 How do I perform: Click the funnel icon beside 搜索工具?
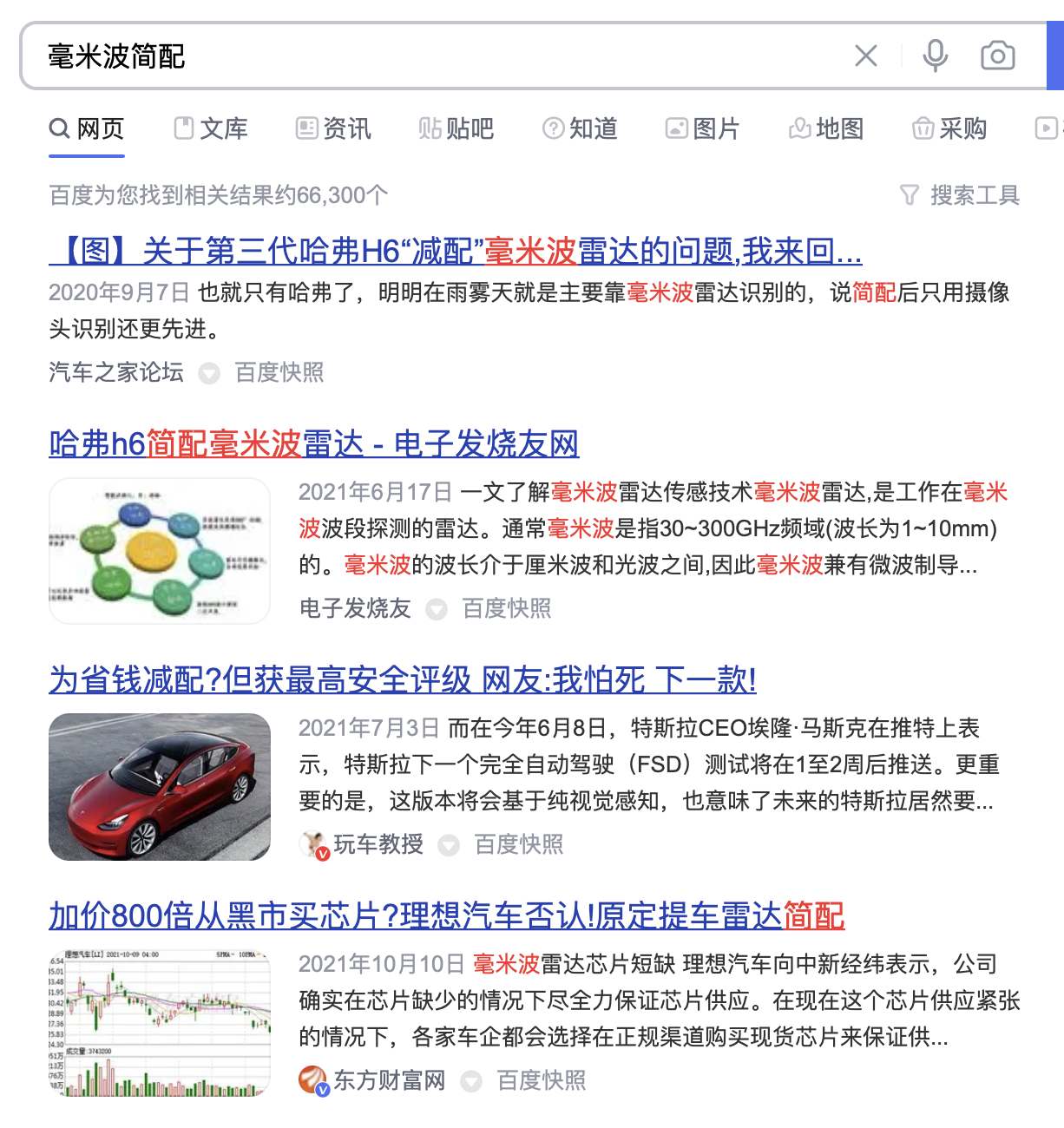coord(908,196)
